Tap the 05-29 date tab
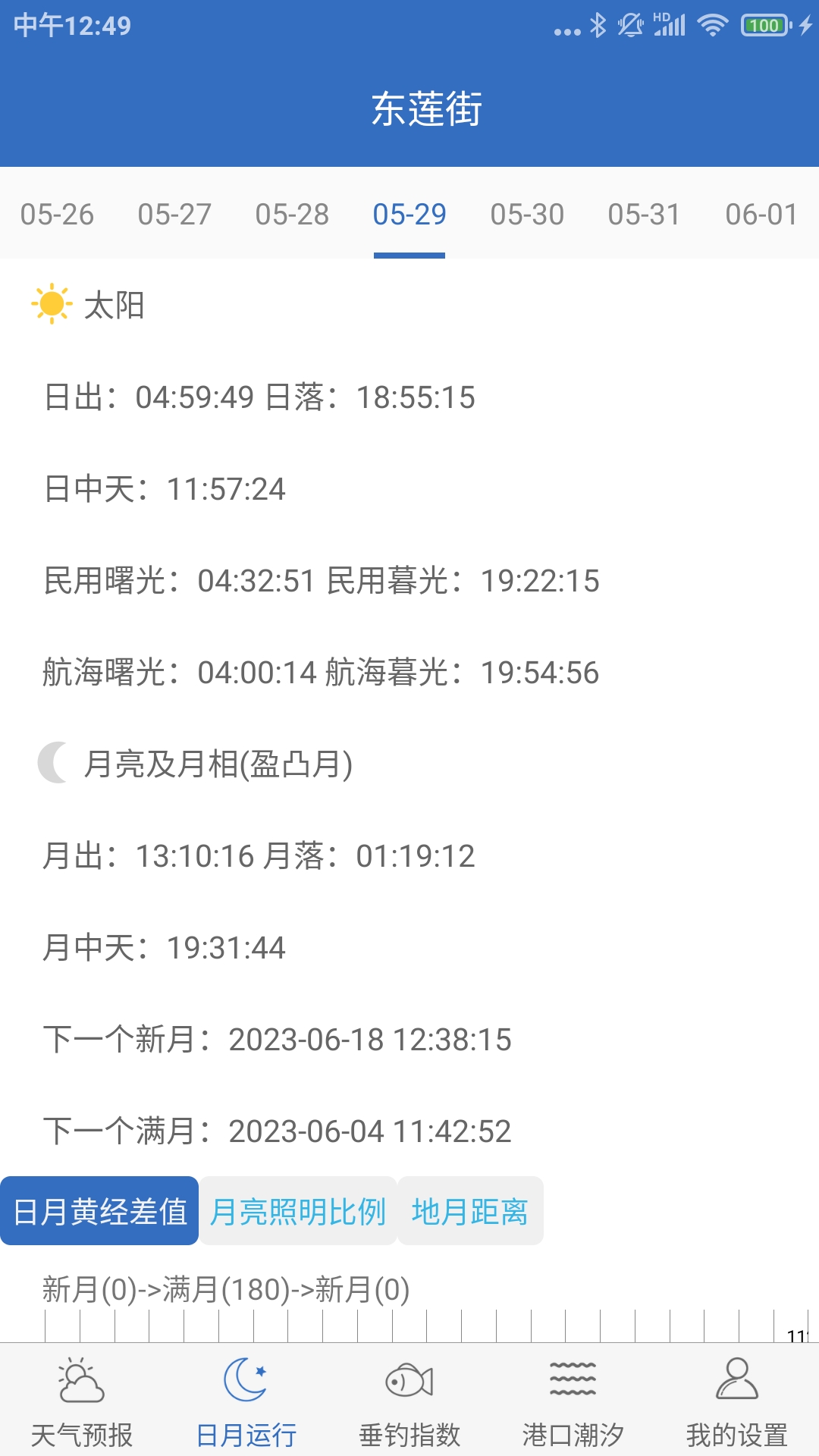 tap(409, 215)
